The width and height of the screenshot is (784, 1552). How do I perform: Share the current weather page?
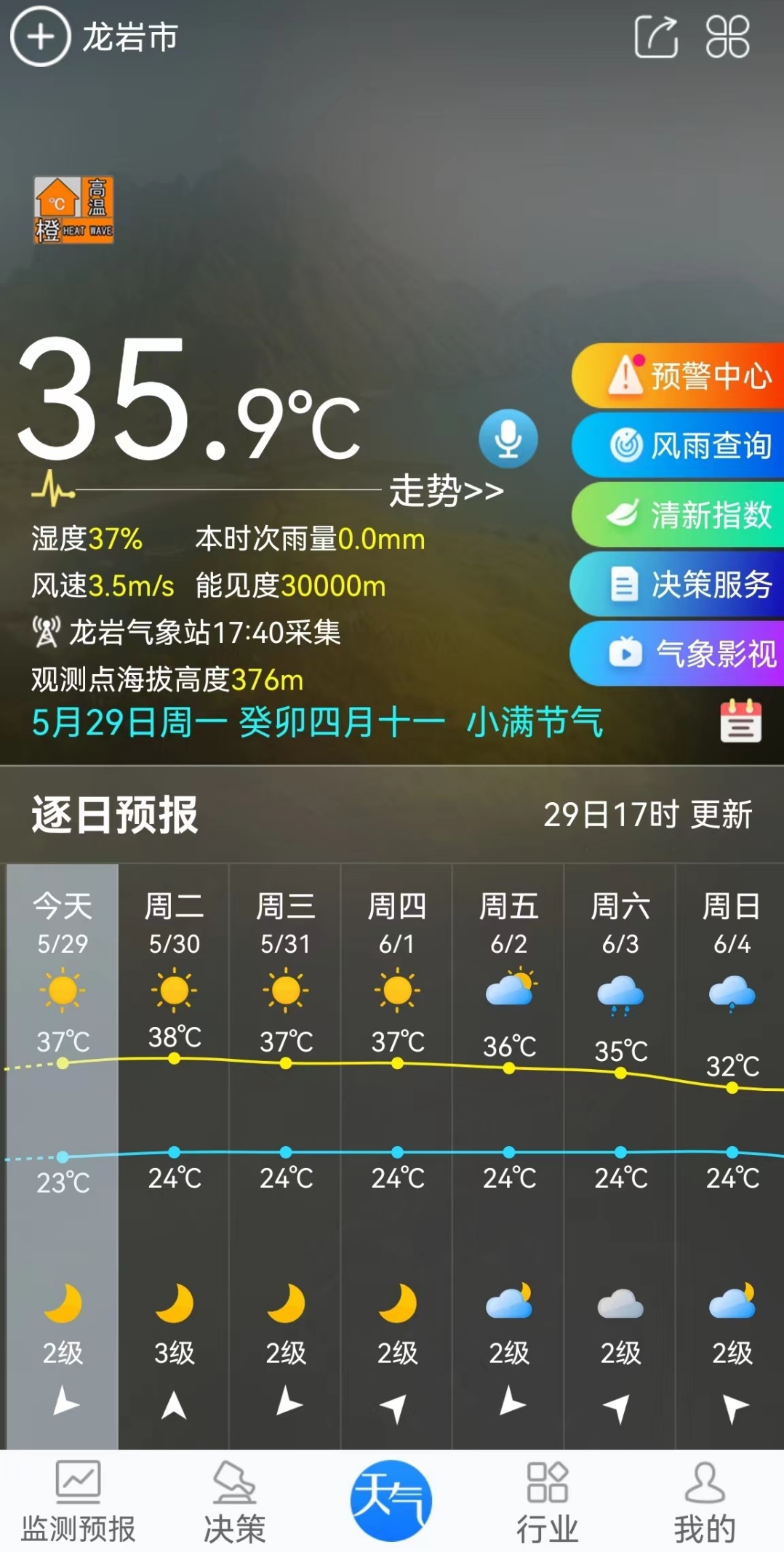[656, 36]
